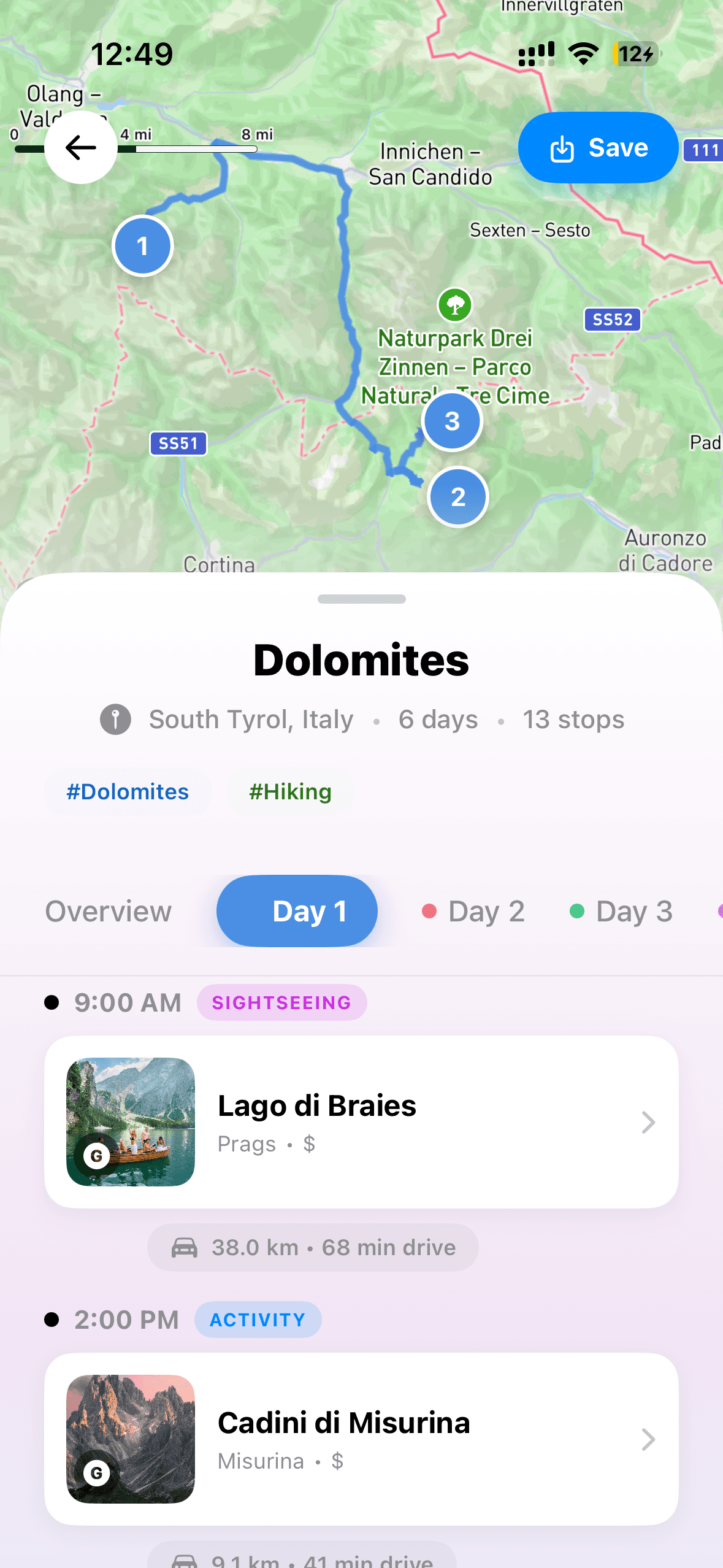Tap map marker 3 in Tre Cime park

click(x=451, y=420)
